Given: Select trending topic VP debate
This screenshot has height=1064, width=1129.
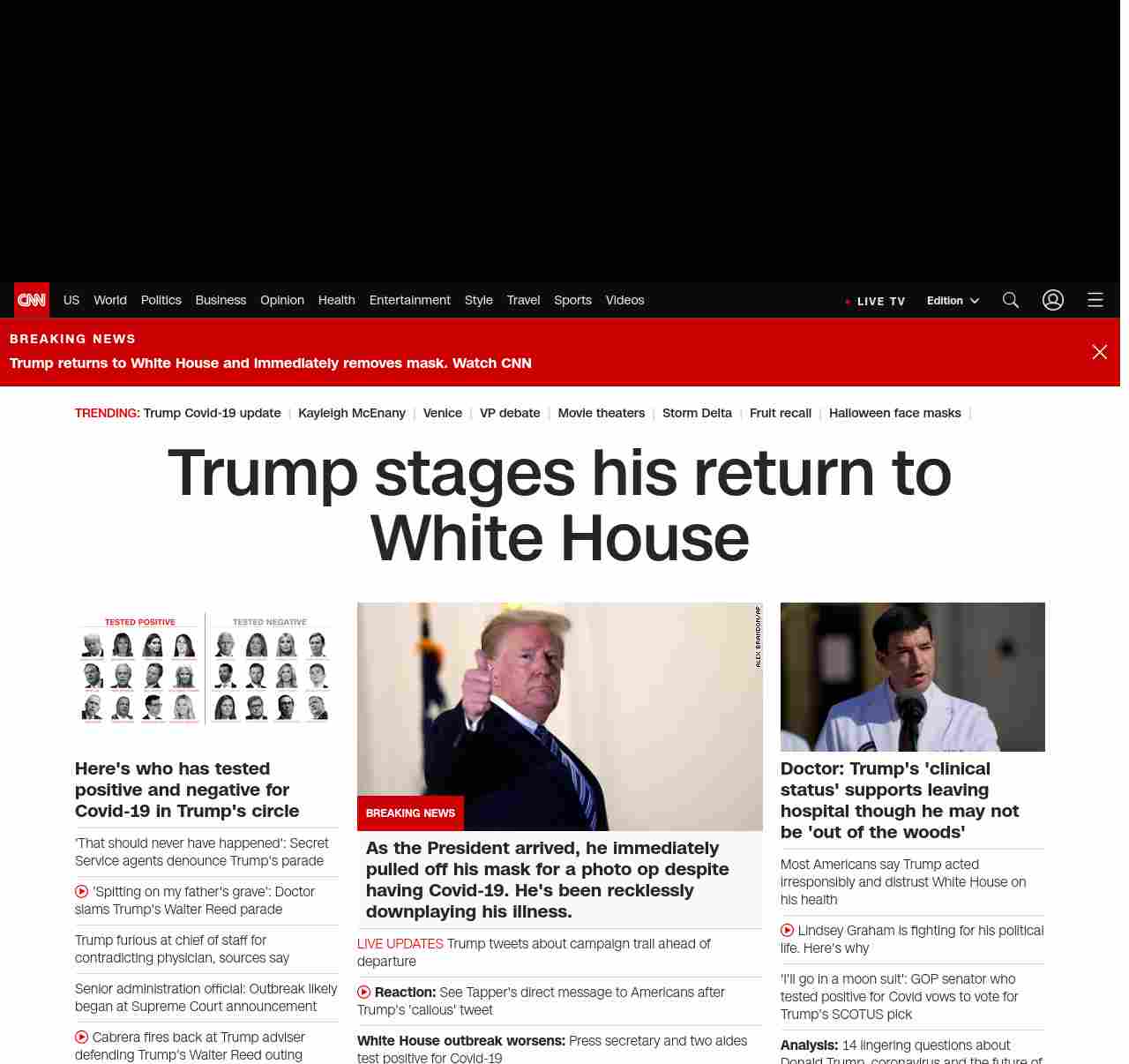Looking at the screenshot, I should [x=510, y=413].
